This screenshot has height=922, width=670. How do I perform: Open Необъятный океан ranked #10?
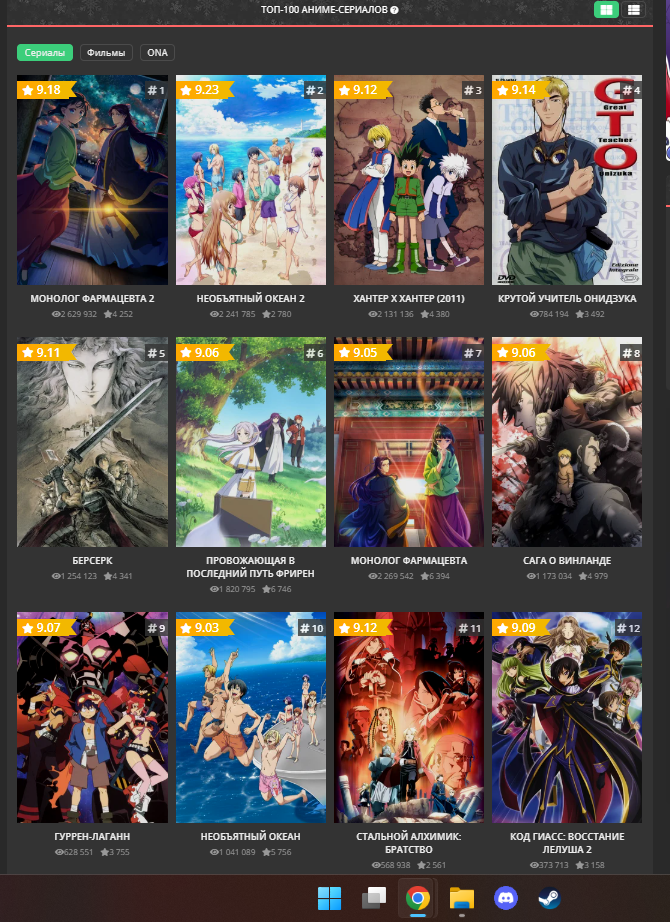click(250, 717)
